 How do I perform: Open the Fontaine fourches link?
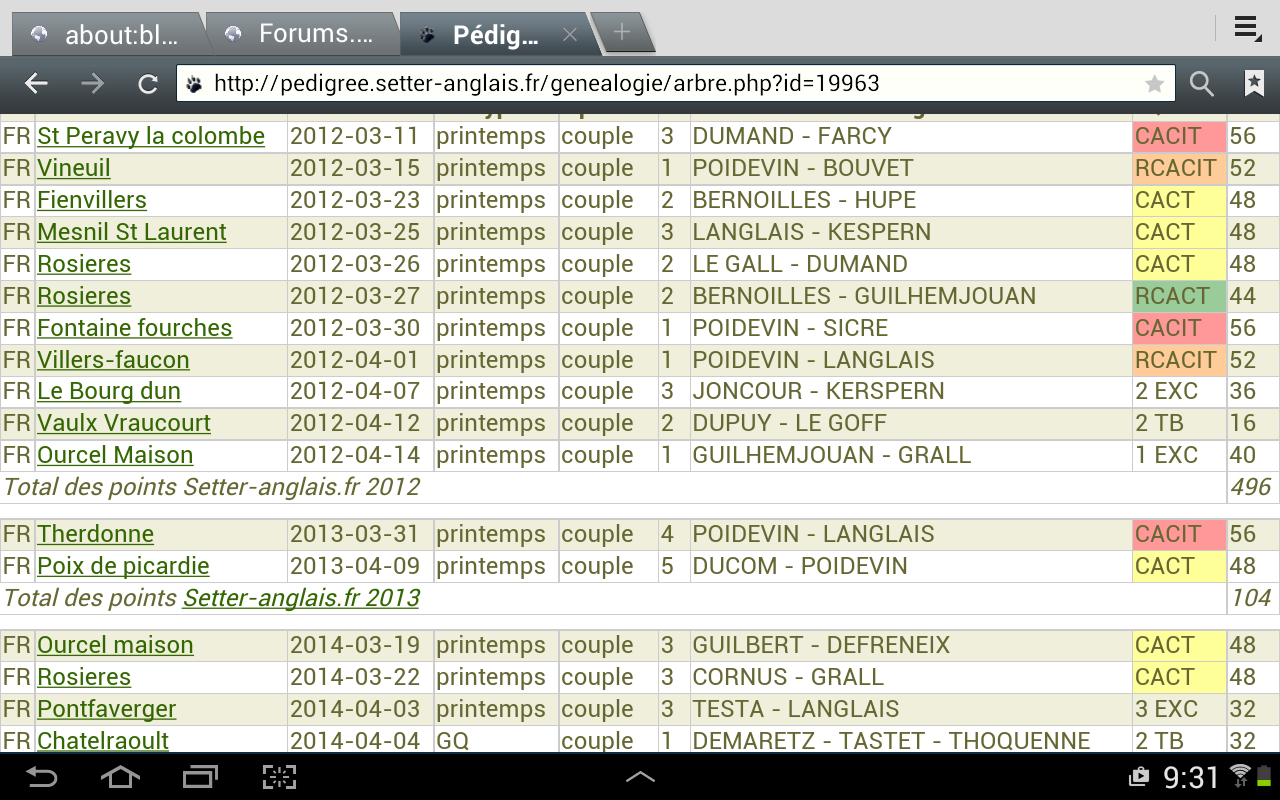134,328
